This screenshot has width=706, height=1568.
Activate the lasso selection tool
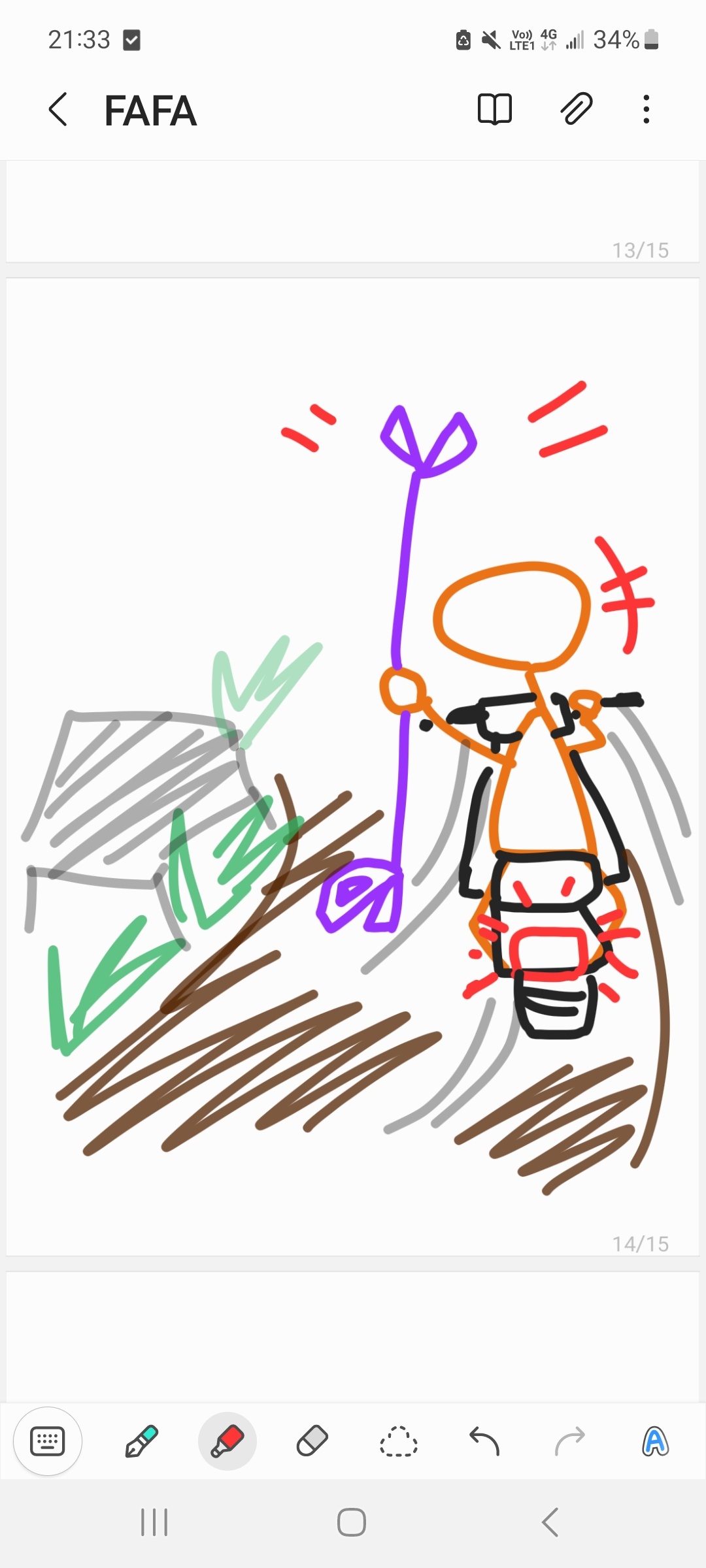point(398,1441)
